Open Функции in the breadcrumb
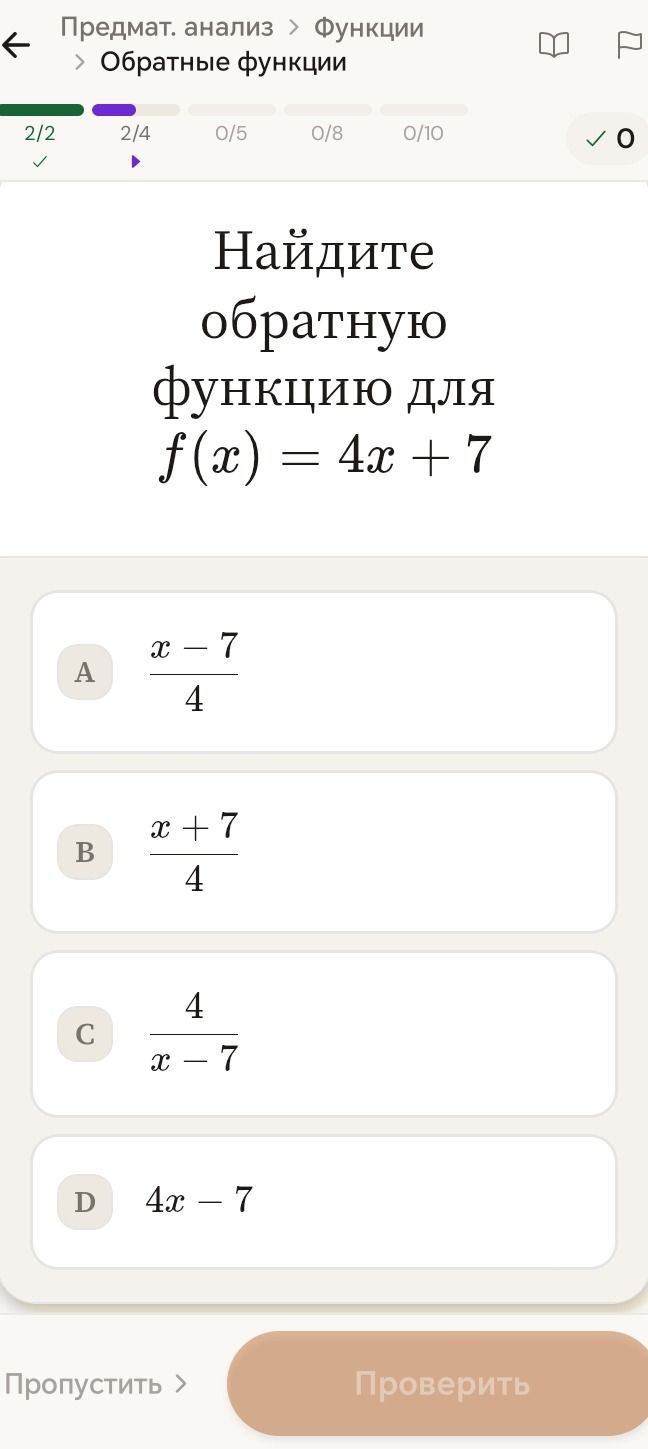 pos(369,28)
